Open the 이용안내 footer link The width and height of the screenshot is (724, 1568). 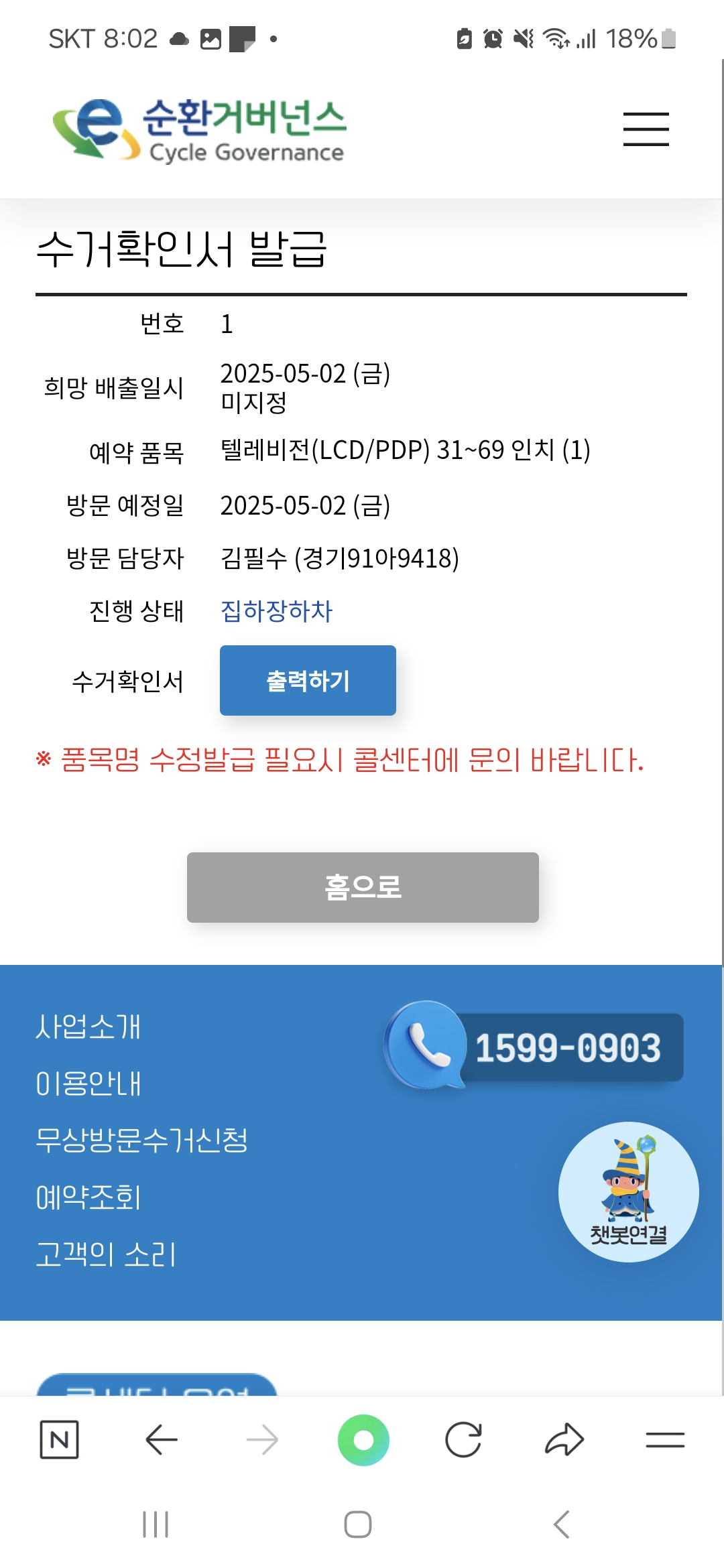click(x=88, y=1084)
